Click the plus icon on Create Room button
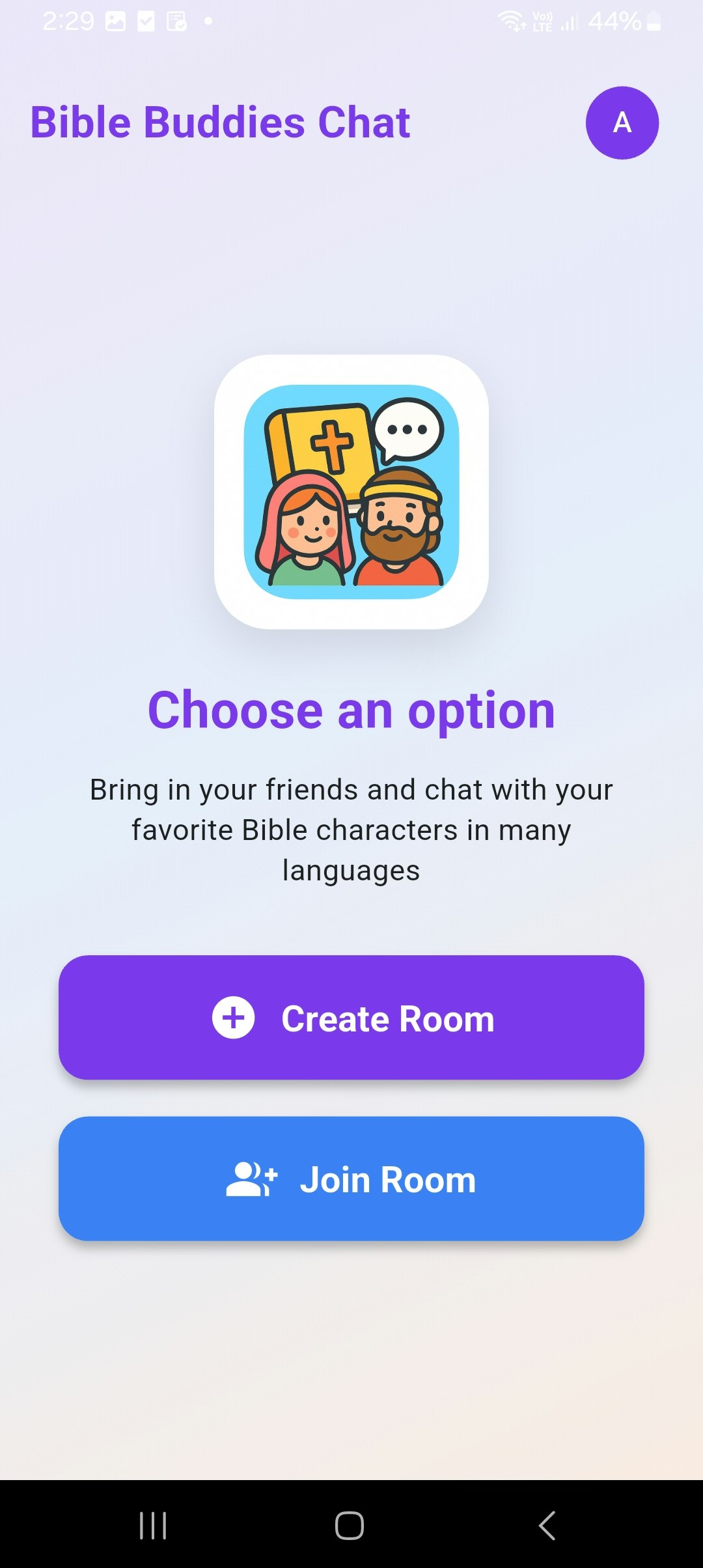Image resolution: width=703 pixels, height=1568 pixels. click(232, 1018)
